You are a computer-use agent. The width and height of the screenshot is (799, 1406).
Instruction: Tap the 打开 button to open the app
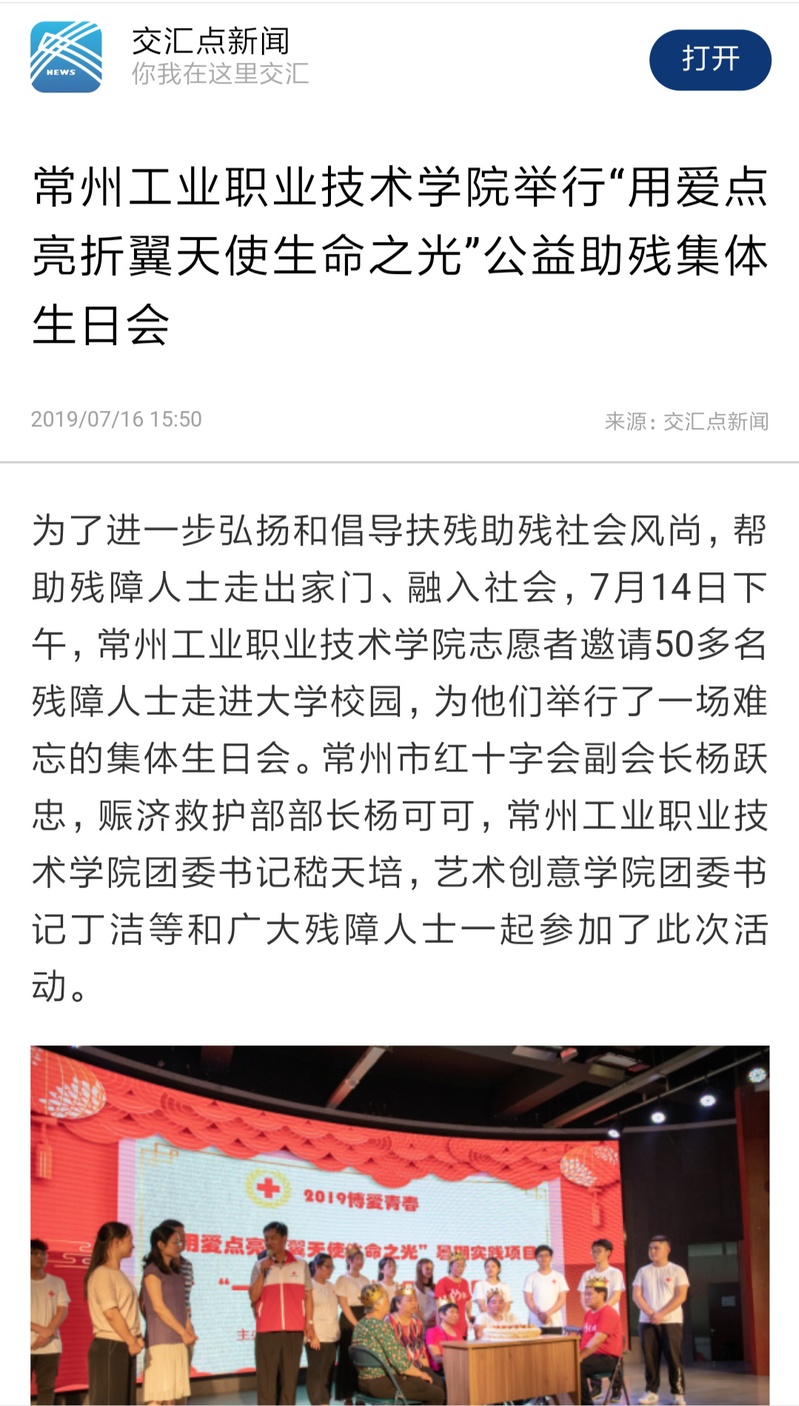[x=710, y=60]
